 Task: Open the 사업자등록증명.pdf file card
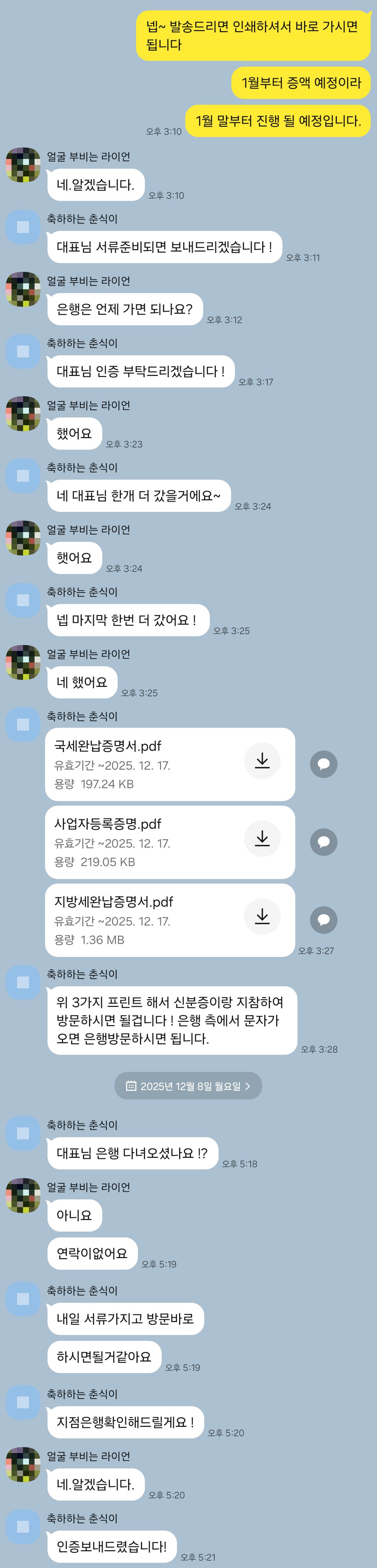pos(140,842)
